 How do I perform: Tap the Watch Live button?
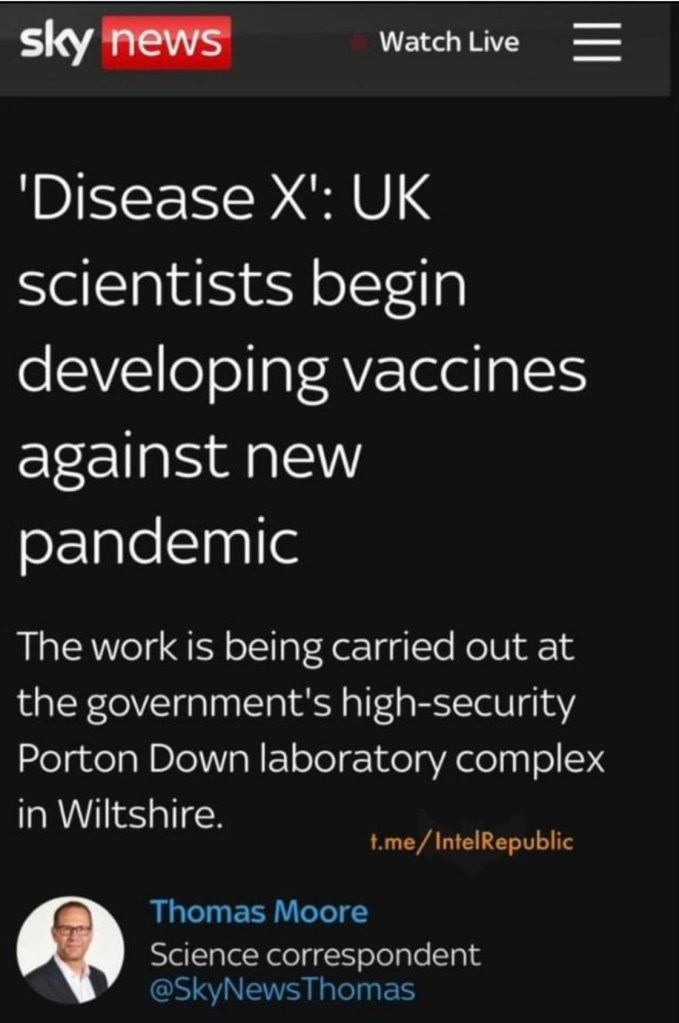pyautogui.click(x=449, y=43)
